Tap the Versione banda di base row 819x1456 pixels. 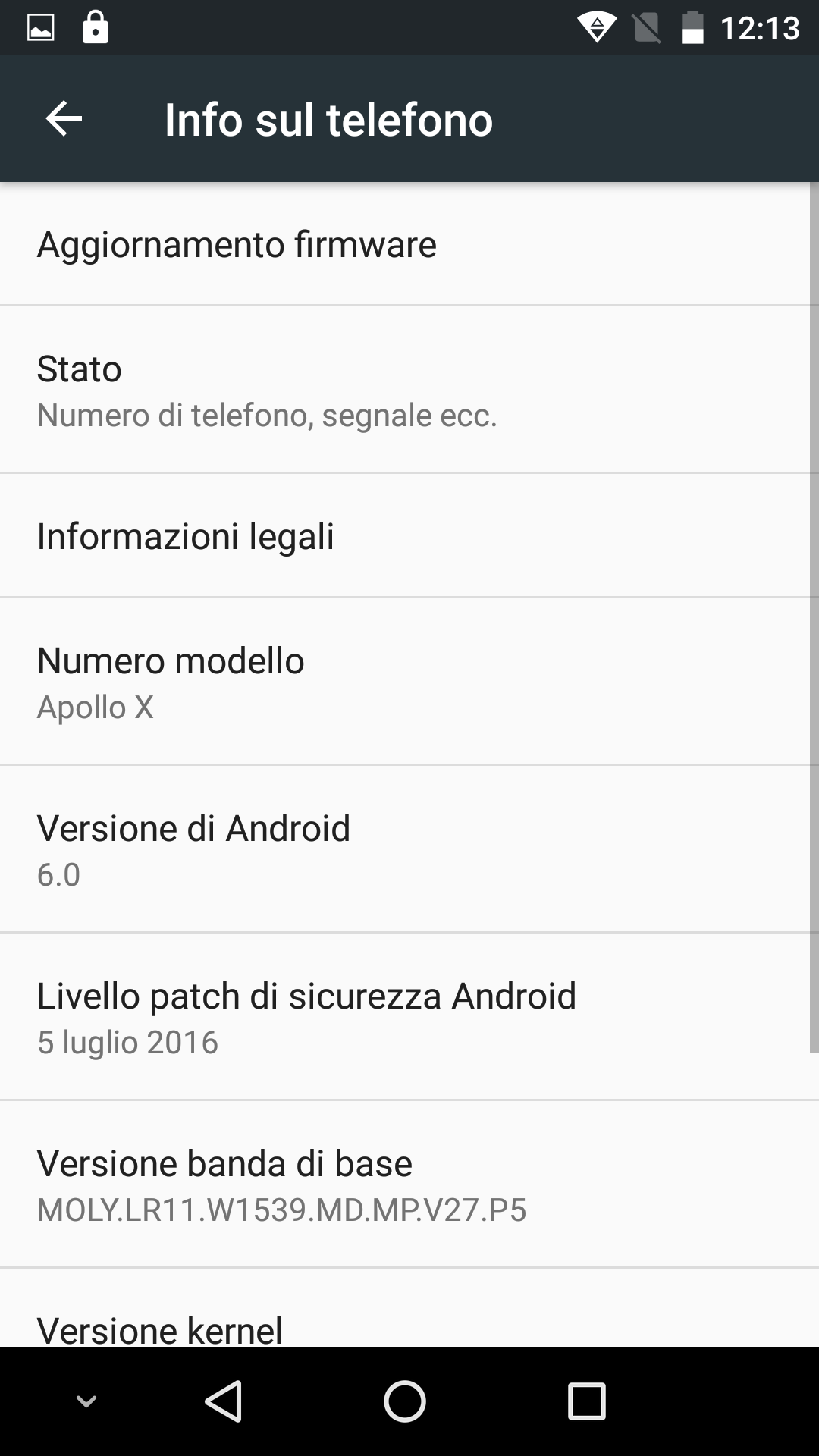(409, 1185)
